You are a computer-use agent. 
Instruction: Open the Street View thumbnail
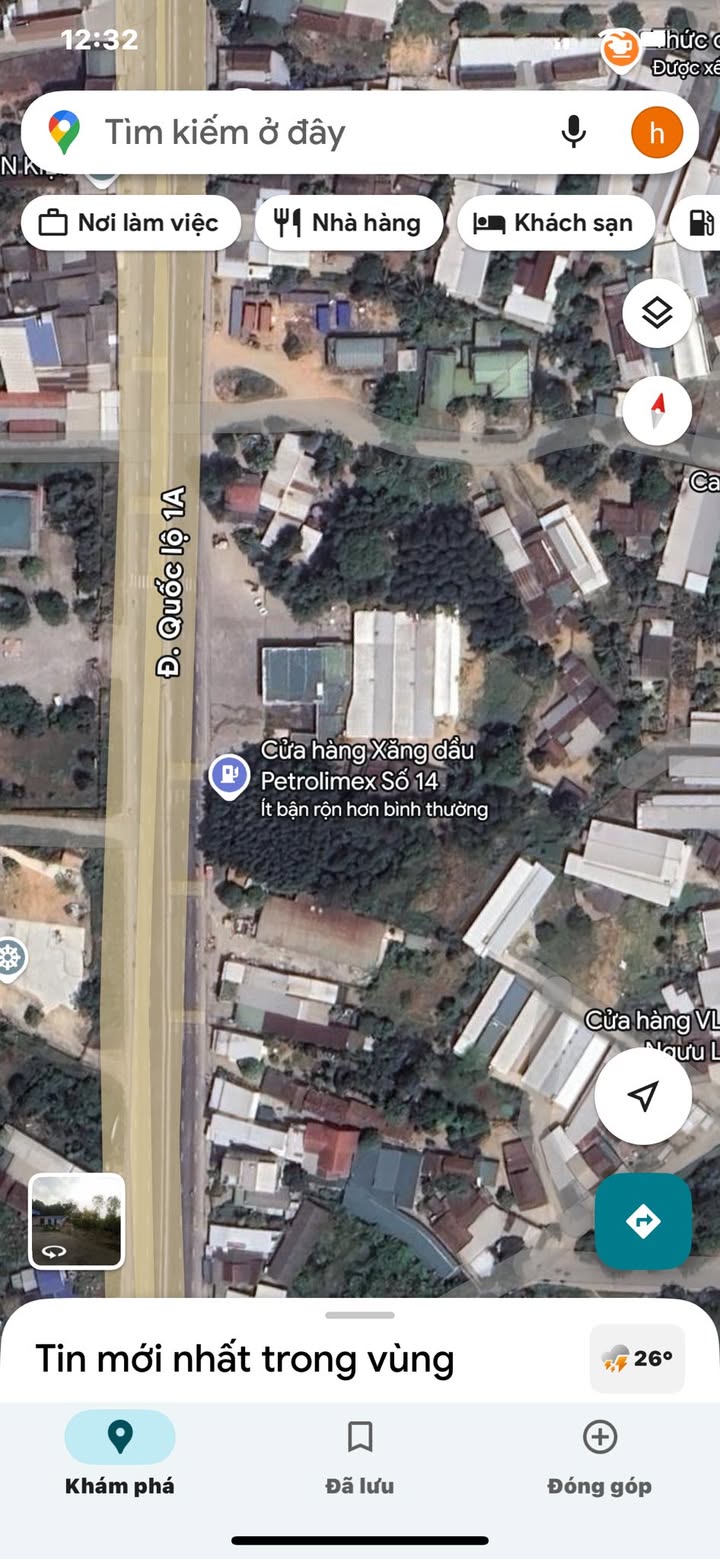[x=77, y=1221]
